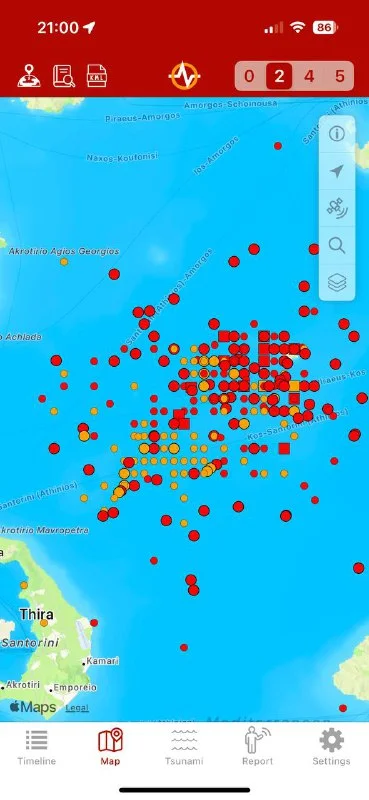The image size is (369, 800).
Task: Open the document search icon
Action: pos(64,76)
